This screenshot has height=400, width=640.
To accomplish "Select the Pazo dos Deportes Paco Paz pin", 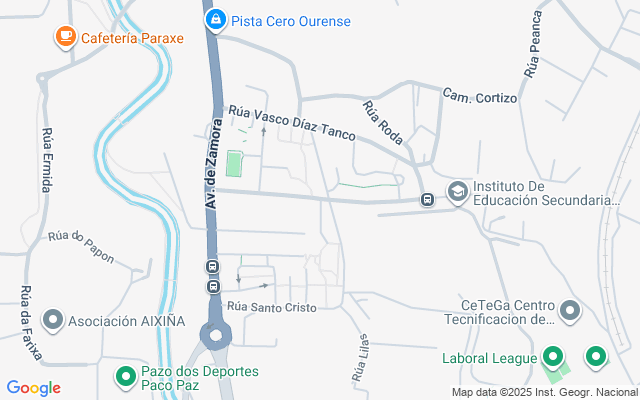I will 126,377.
